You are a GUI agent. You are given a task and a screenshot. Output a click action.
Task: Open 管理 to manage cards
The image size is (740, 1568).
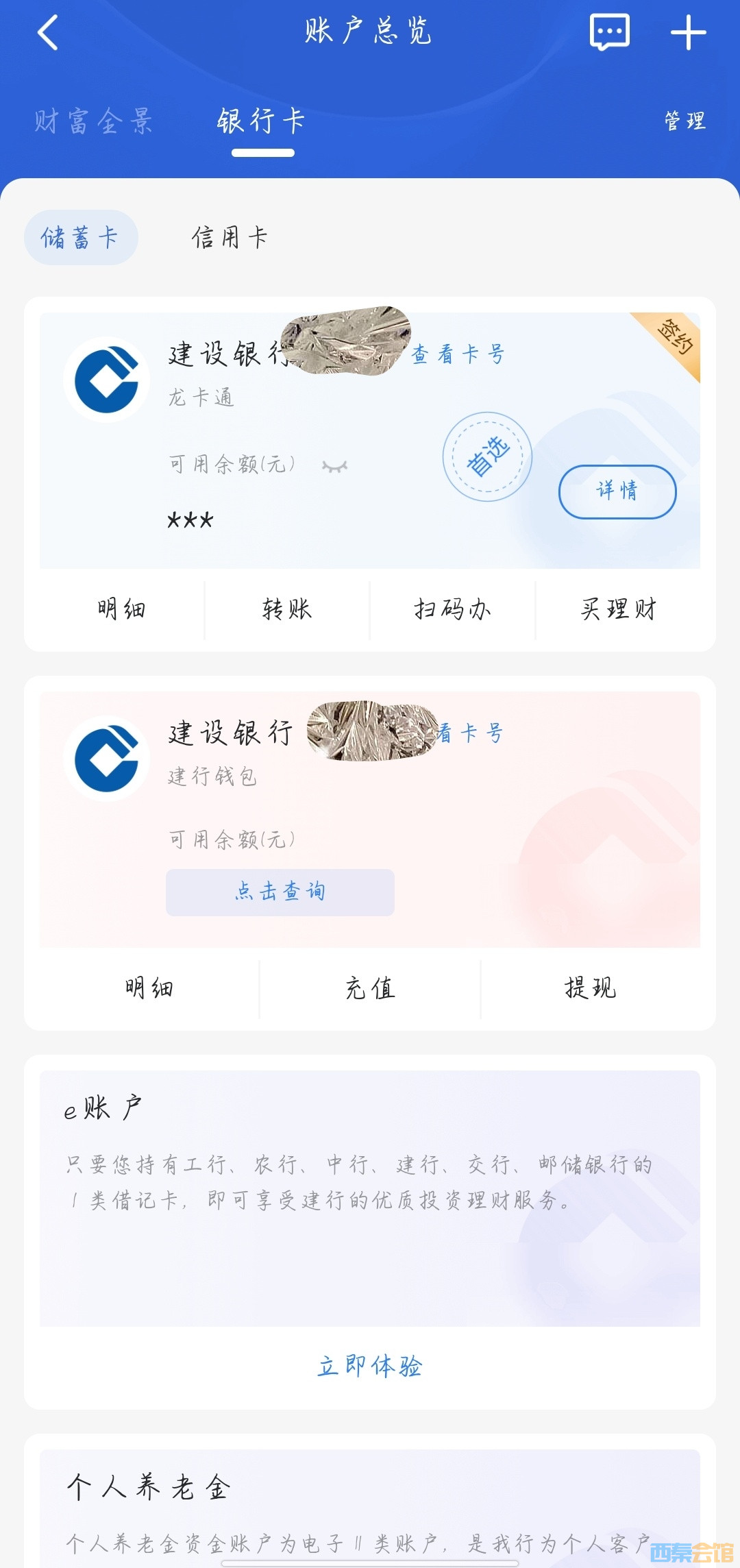pos(684,121)
